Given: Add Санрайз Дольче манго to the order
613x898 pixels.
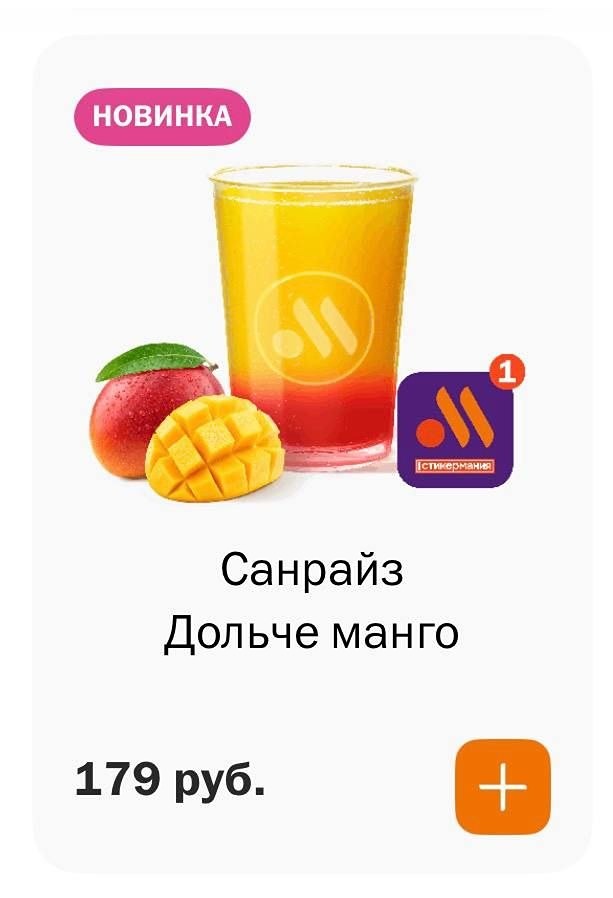Looking at the screenshot, I should click(x=502, y=787).
